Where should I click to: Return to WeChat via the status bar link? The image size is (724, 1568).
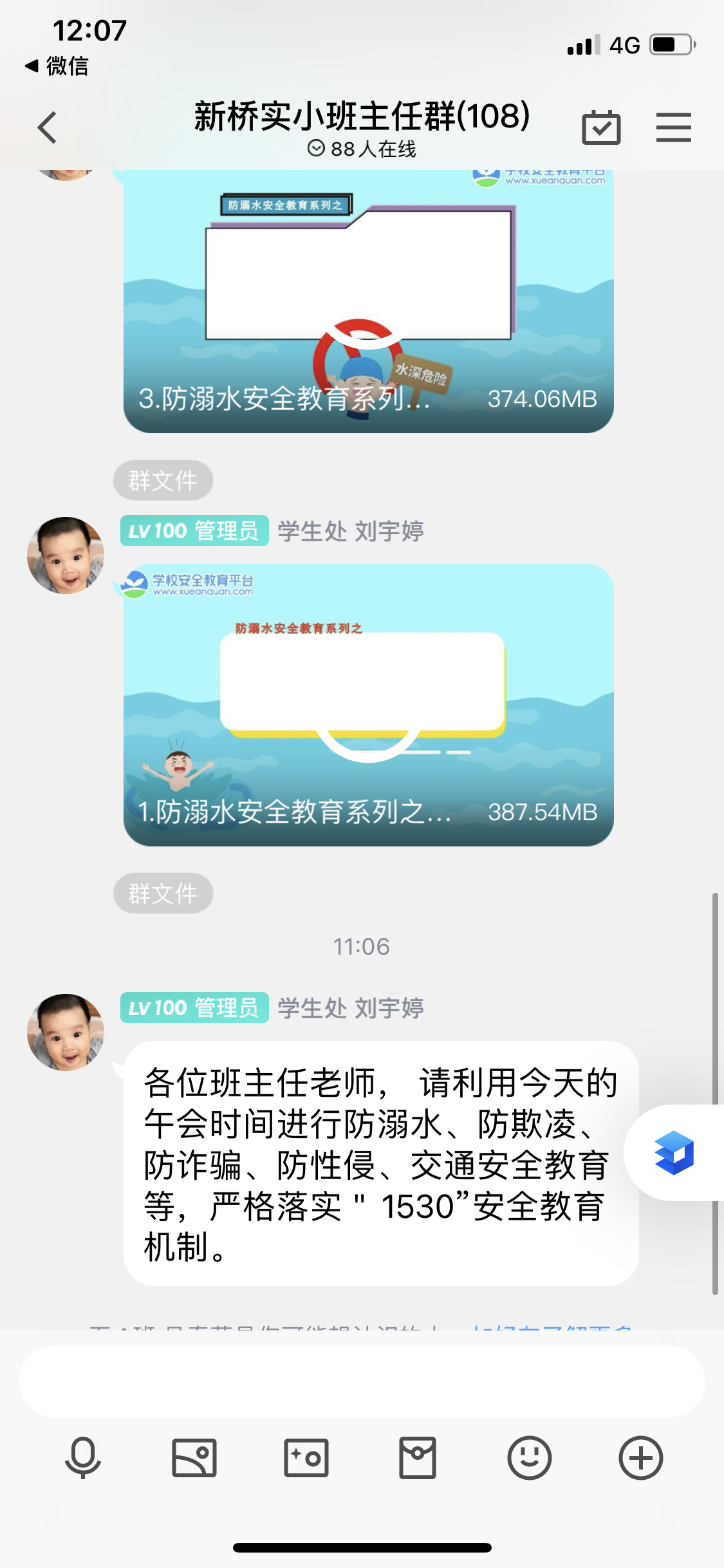coord(57,66)
